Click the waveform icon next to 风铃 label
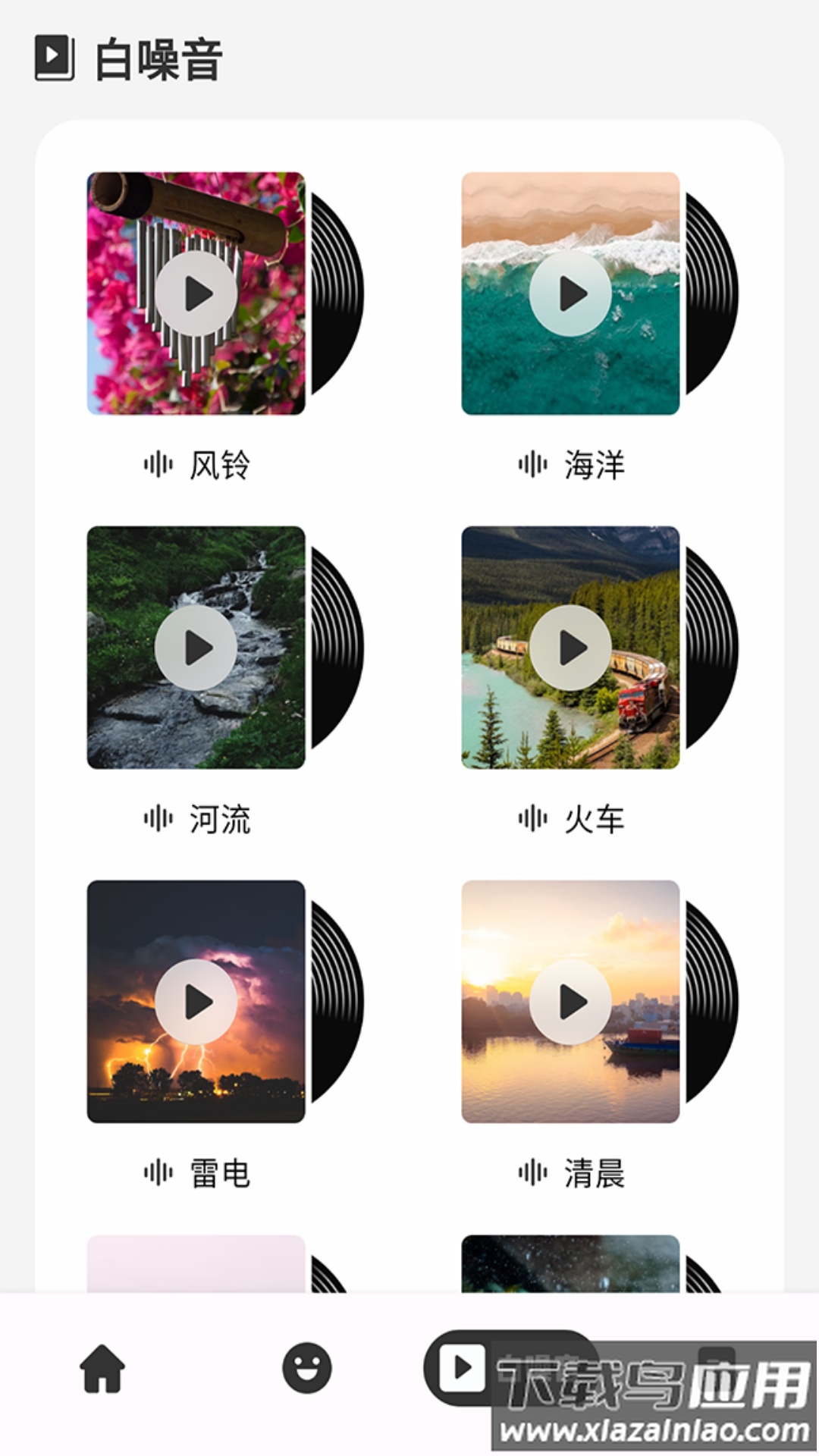819x1456 pixels. pyautogui.click(x=158, y=466)
